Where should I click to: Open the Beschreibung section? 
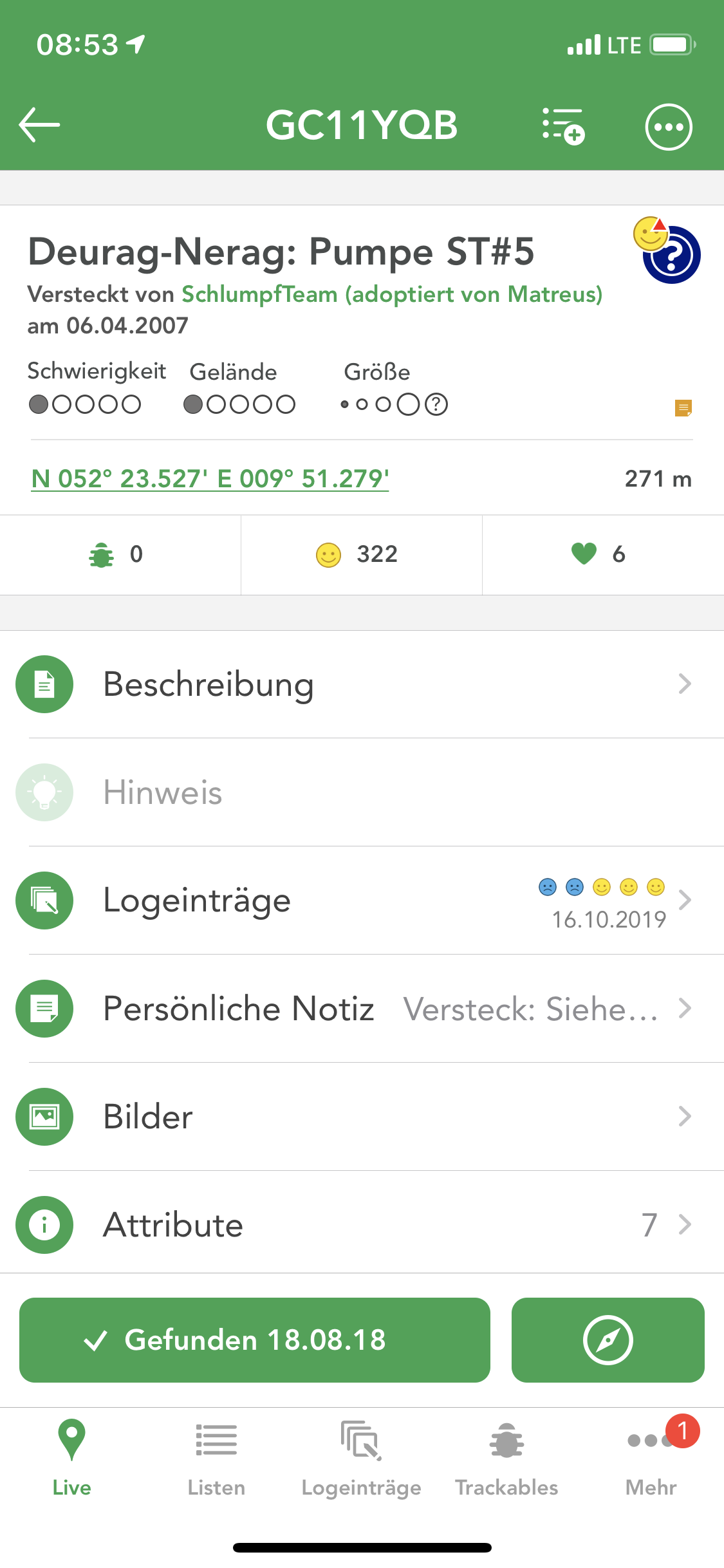362,684
